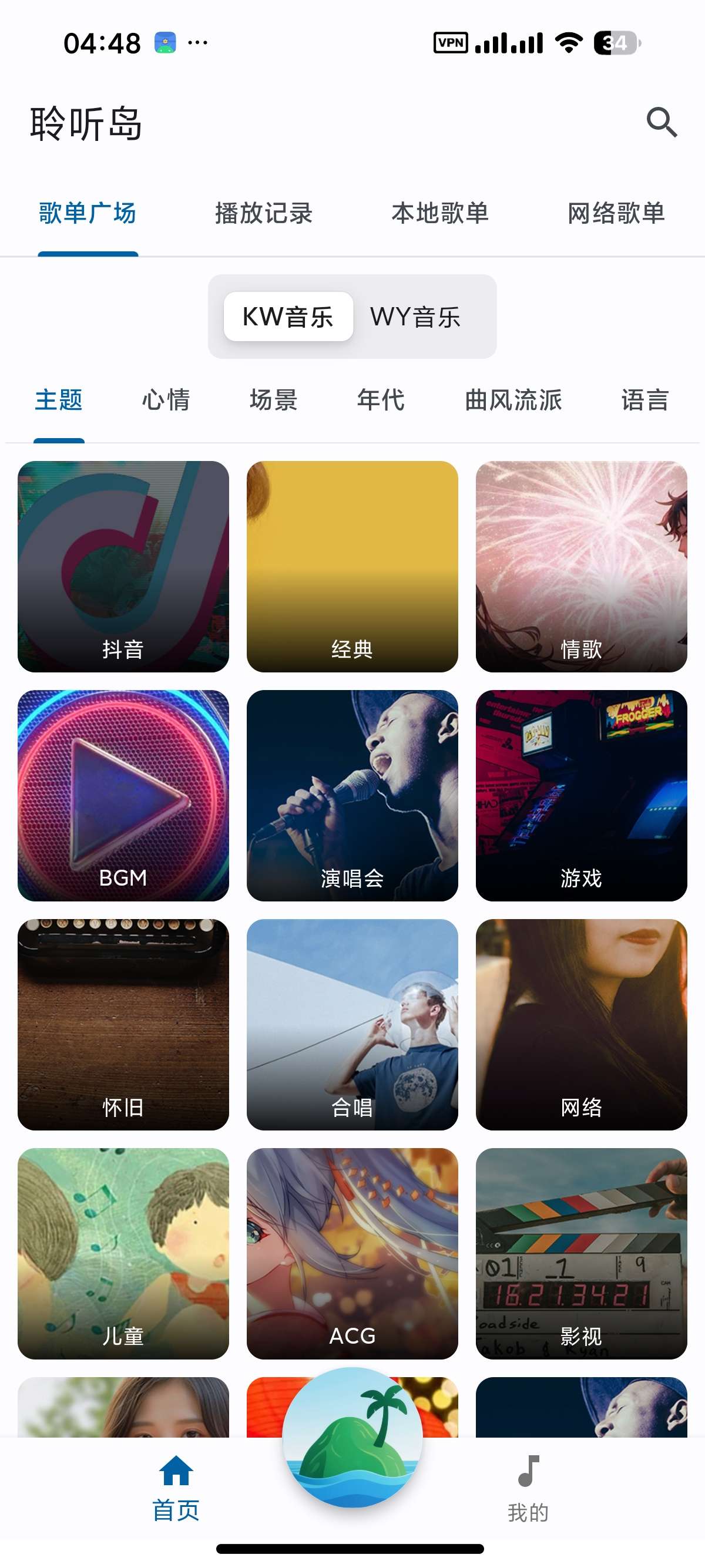Select the KW音乐 source option
The height and width of the screenshot is (1568, 705).
pyautogui.click(x=288, y=317)
